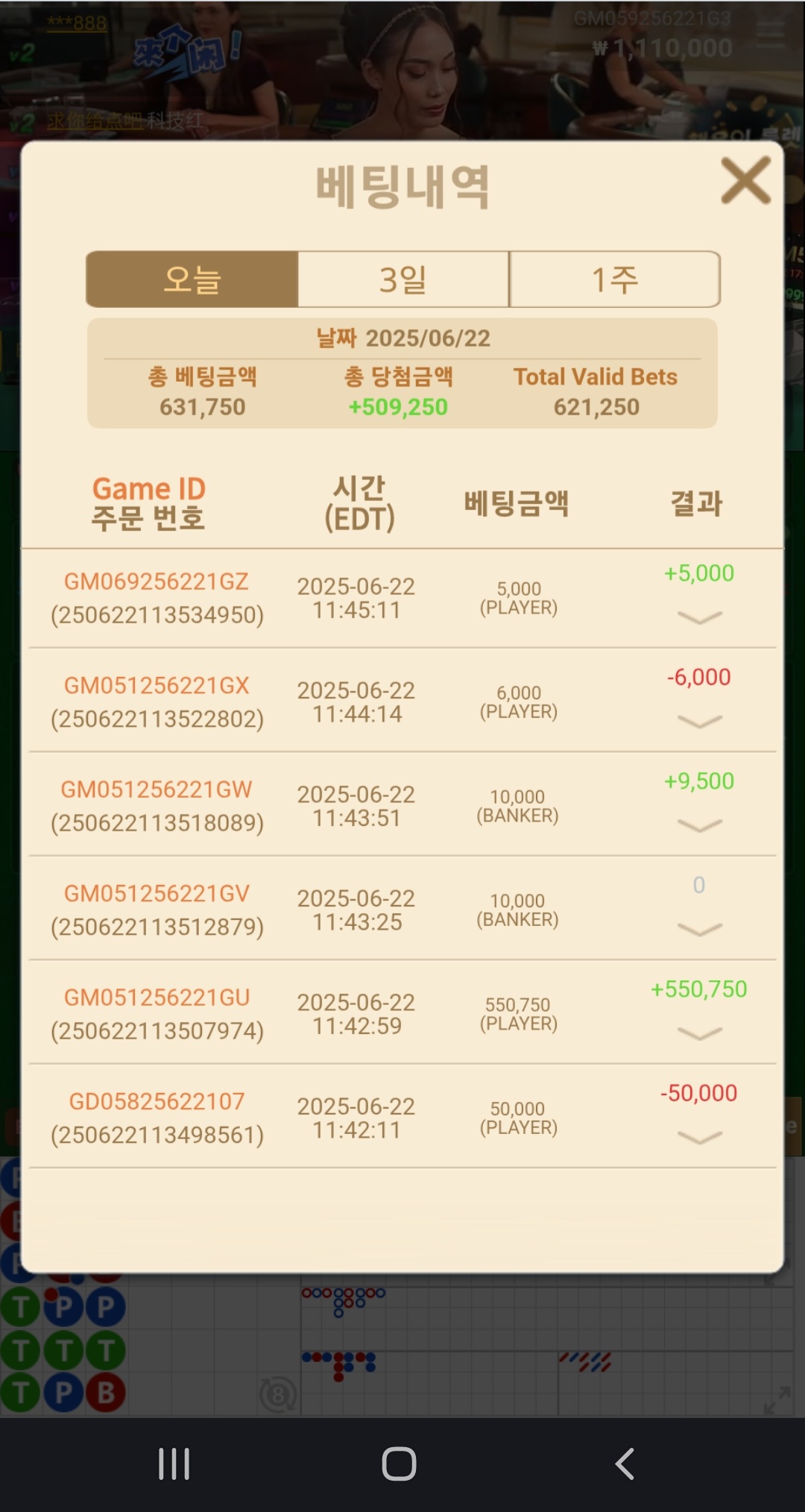Switch to the 1주 tab
Image resolution: width=805 pixels, height=1512 pixels.
coord(614,280)
